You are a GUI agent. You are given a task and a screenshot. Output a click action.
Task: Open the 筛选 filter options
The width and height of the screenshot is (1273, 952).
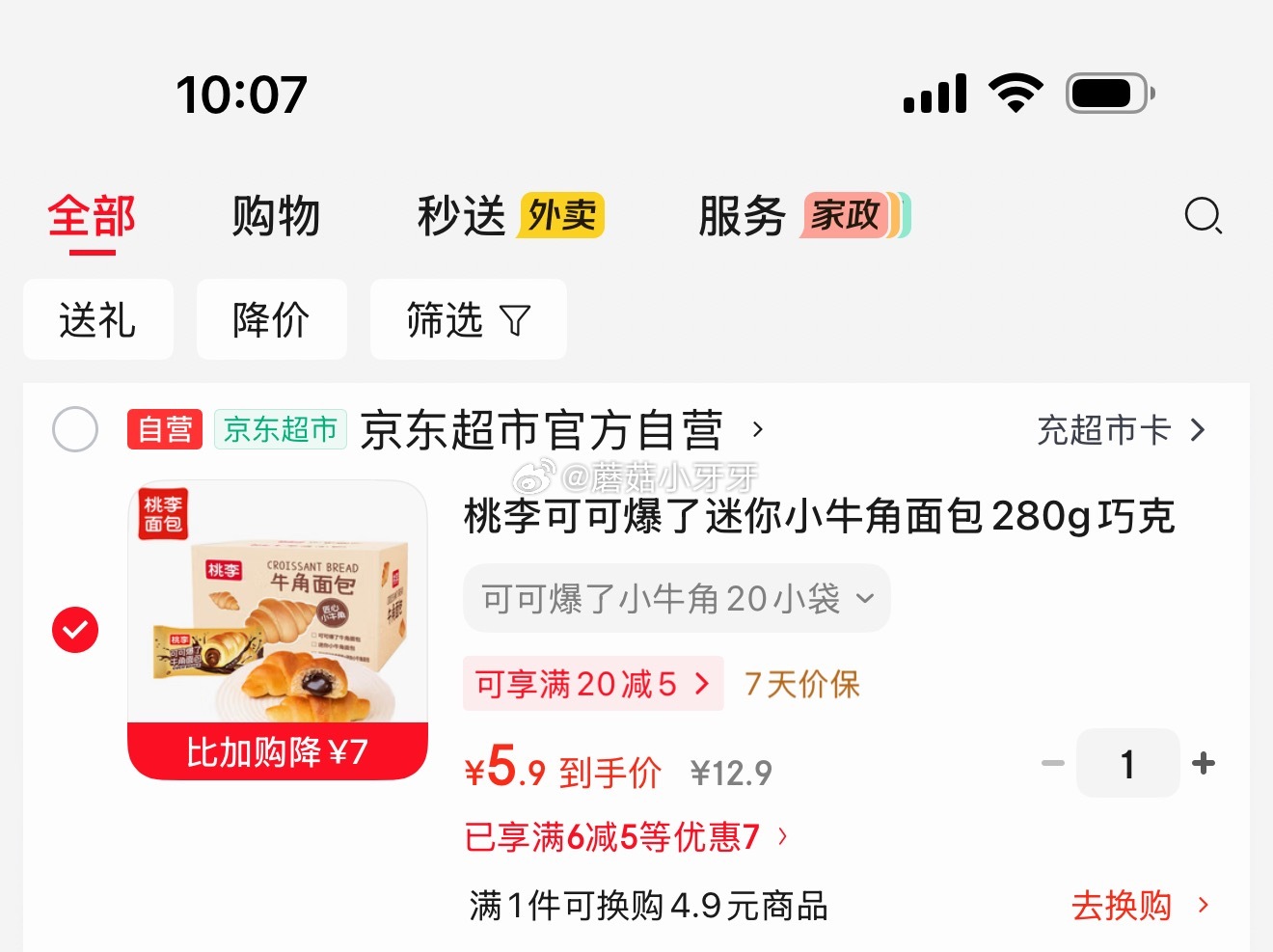click(468, 319)
